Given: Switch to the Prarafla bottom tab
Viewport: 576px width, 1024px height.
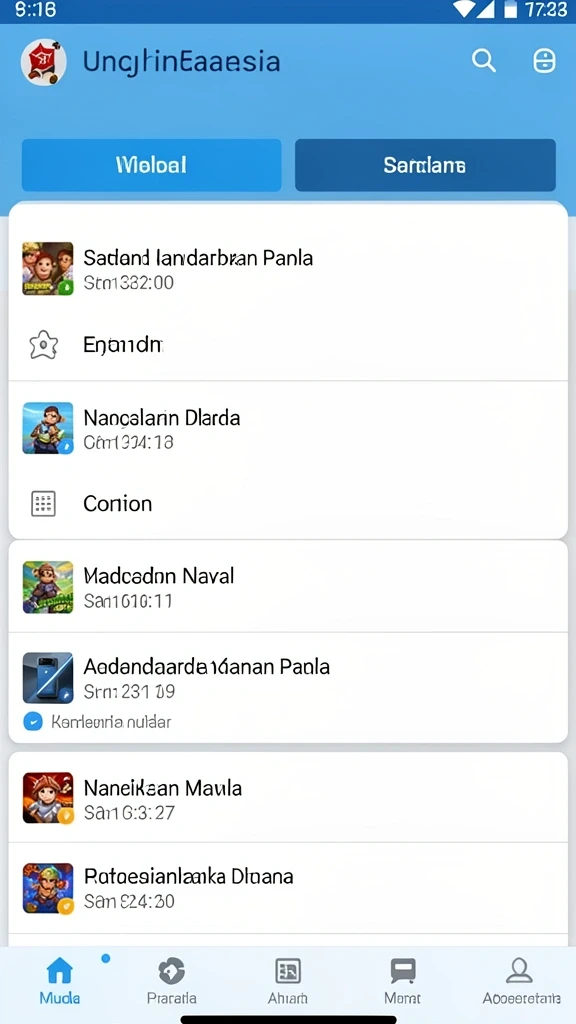Looking at the screenshot, I should click(x=172, y=982).
